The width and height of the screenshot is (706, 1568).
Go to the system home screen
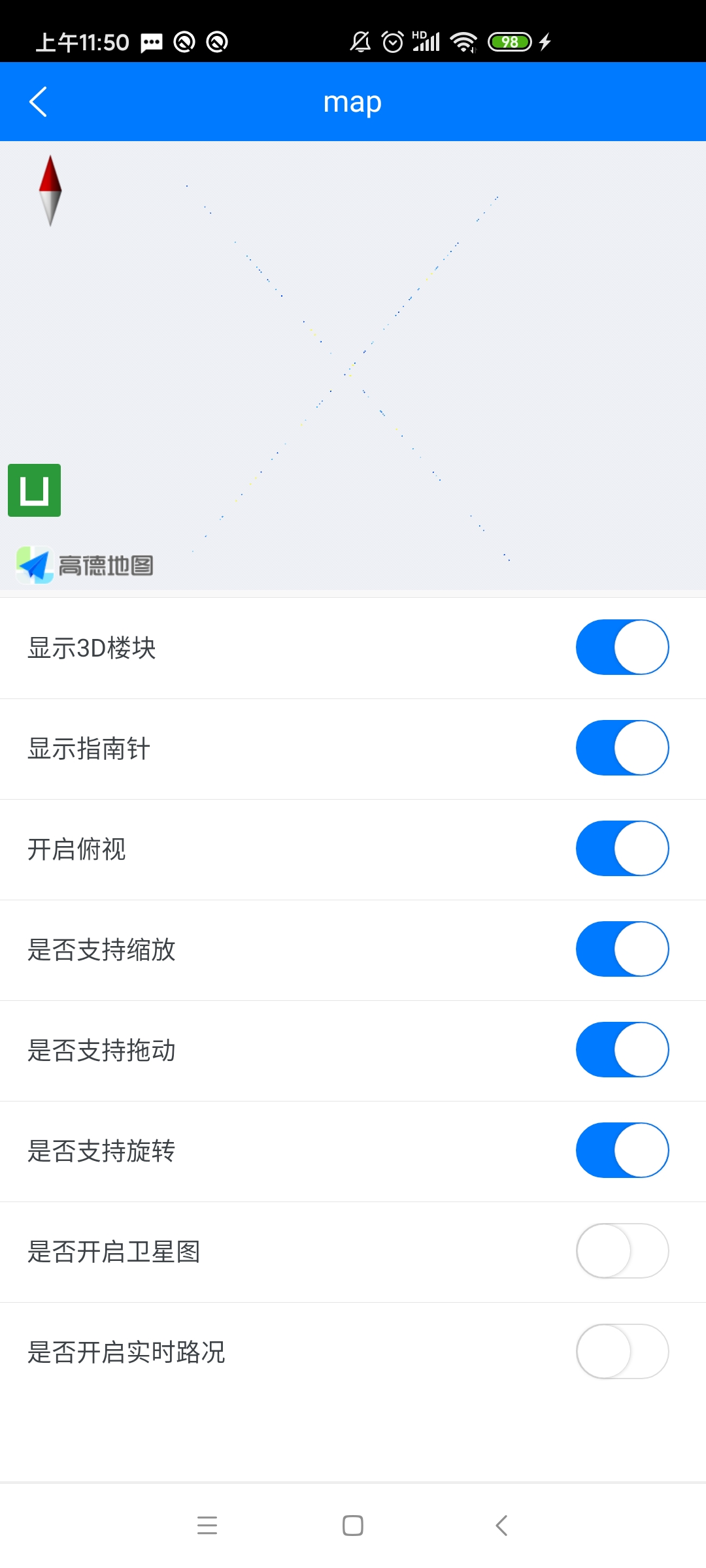coord(353,1526)
